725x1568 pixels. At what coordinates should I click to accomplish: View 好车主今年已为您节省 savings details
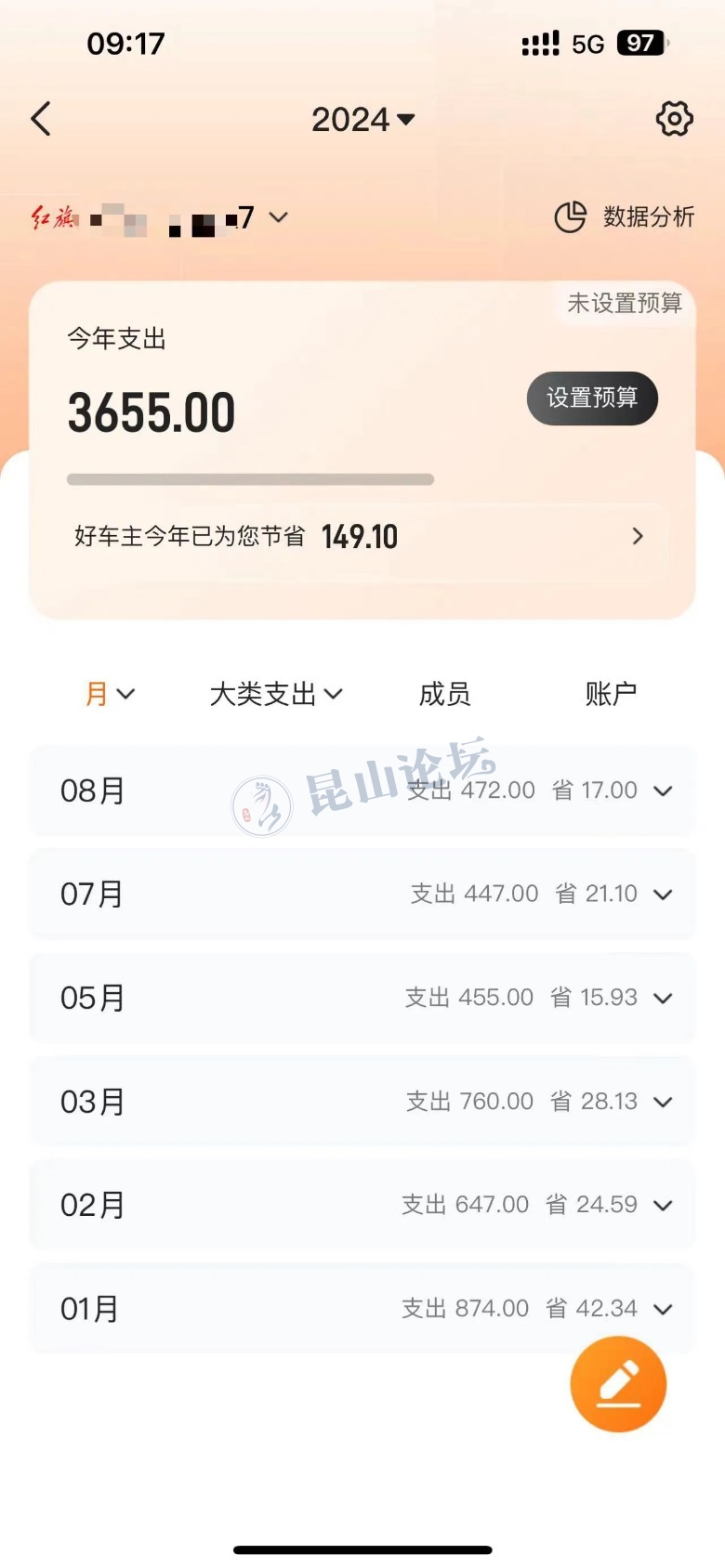coord(362,536)
